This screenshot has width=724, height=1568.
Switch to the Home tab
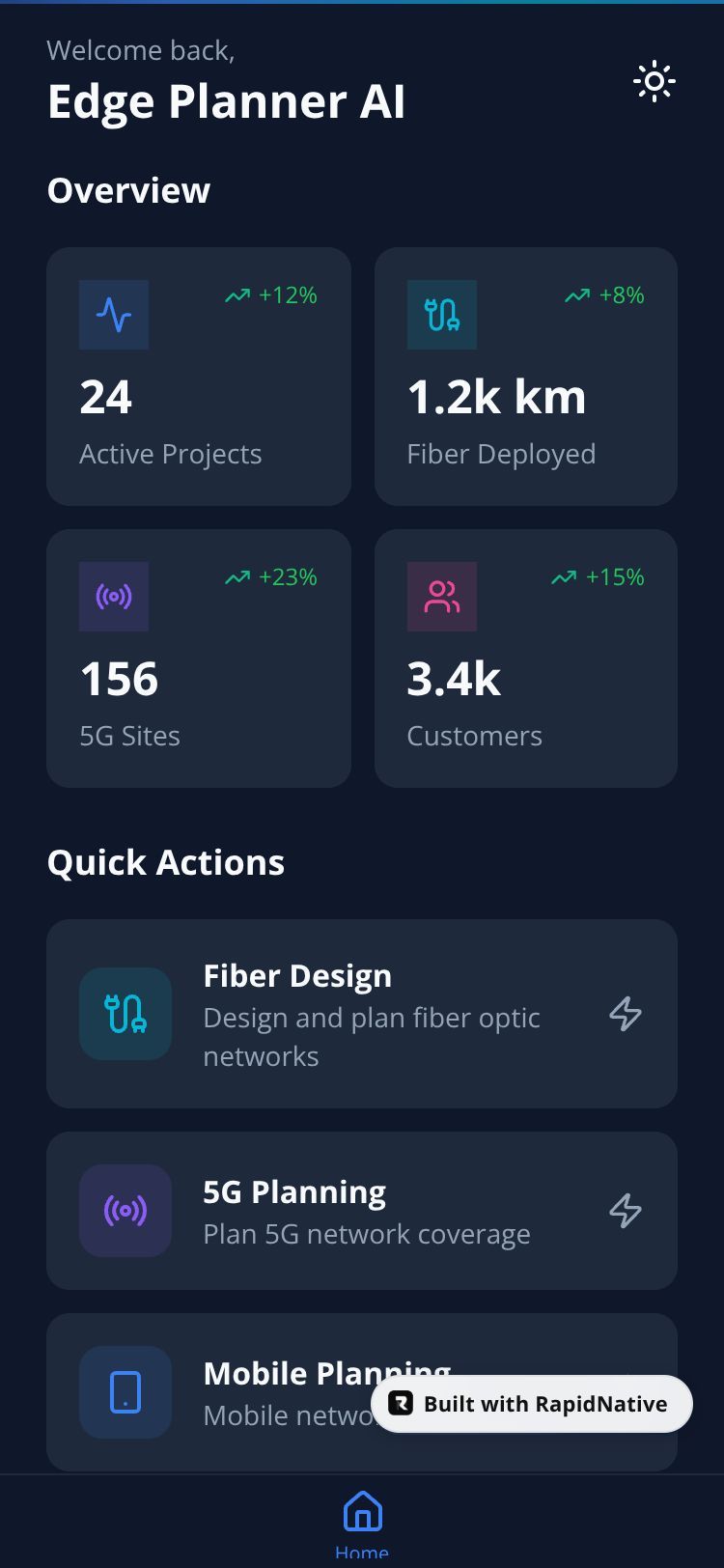point(362,1522)
